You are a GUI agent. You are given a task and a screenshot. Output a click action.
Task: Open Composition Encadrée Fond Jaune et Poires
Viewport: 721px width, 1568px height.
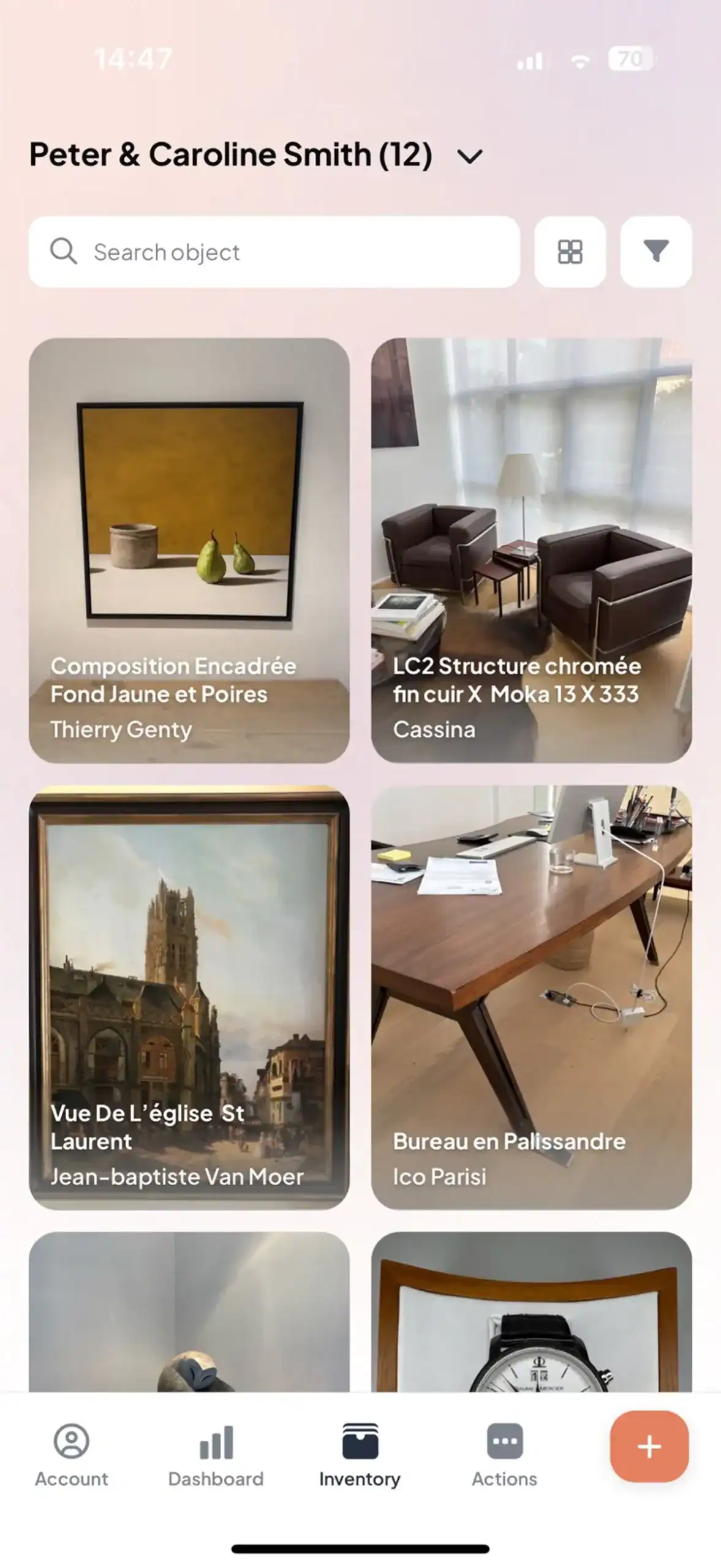189,550
